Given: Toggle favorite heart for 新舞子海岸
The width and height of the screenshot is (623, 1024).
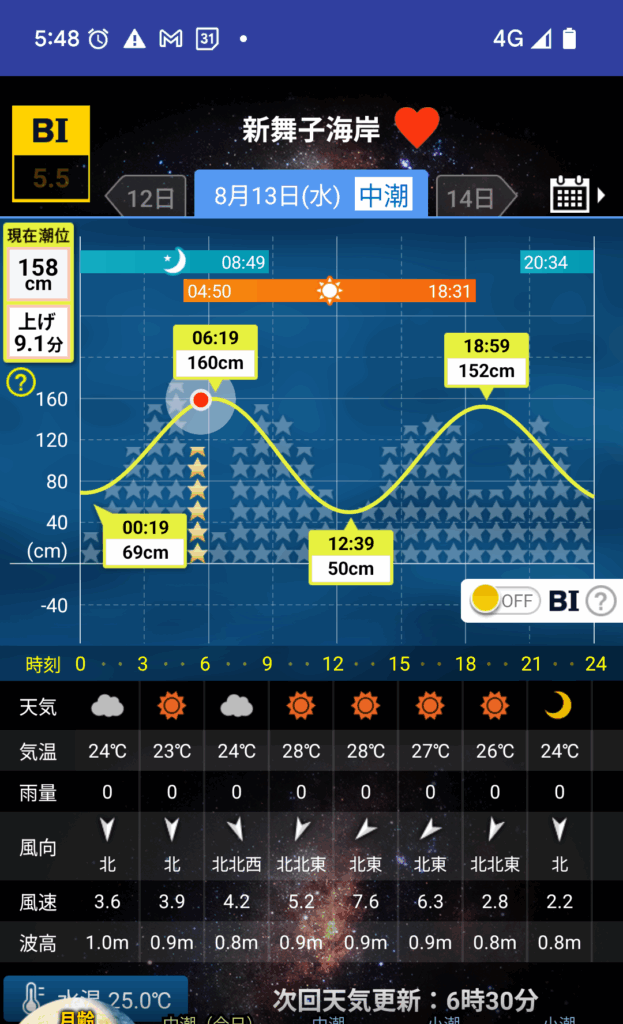Looking at the screenshot, I should click(417, 129).
